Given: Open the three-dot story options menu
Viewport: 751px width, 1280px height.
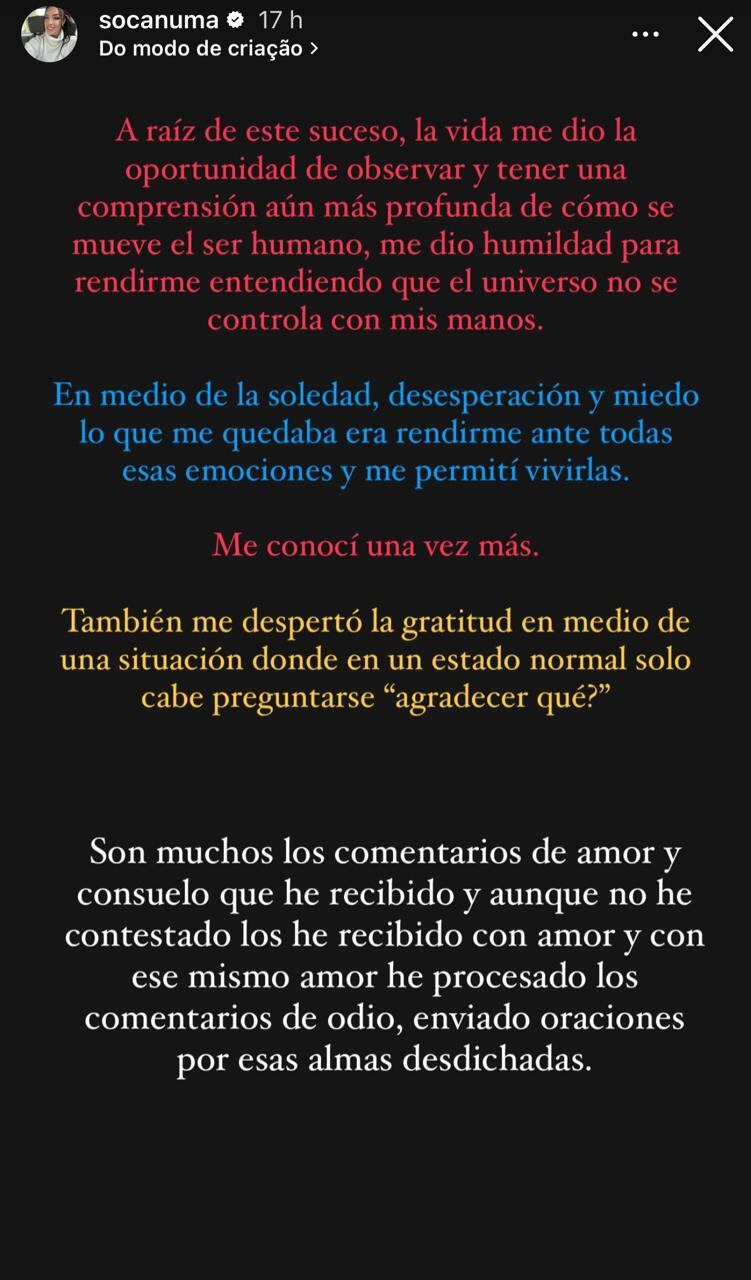Looking at the screenshot, I should [647, 34].
